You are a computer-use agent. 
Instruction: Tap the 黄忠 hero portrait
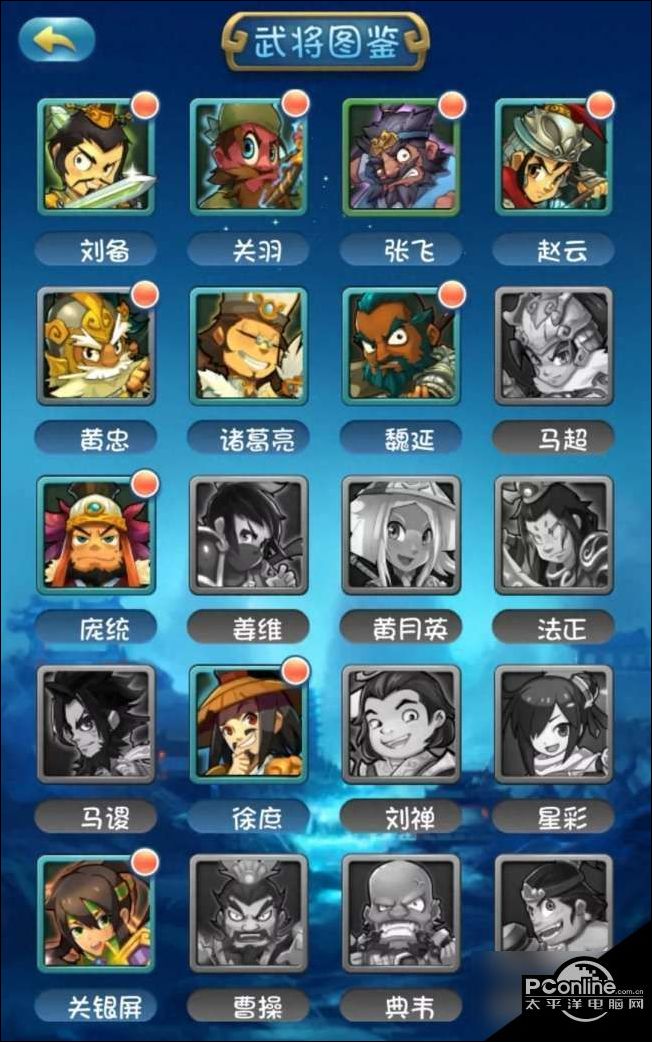[96, 345]
